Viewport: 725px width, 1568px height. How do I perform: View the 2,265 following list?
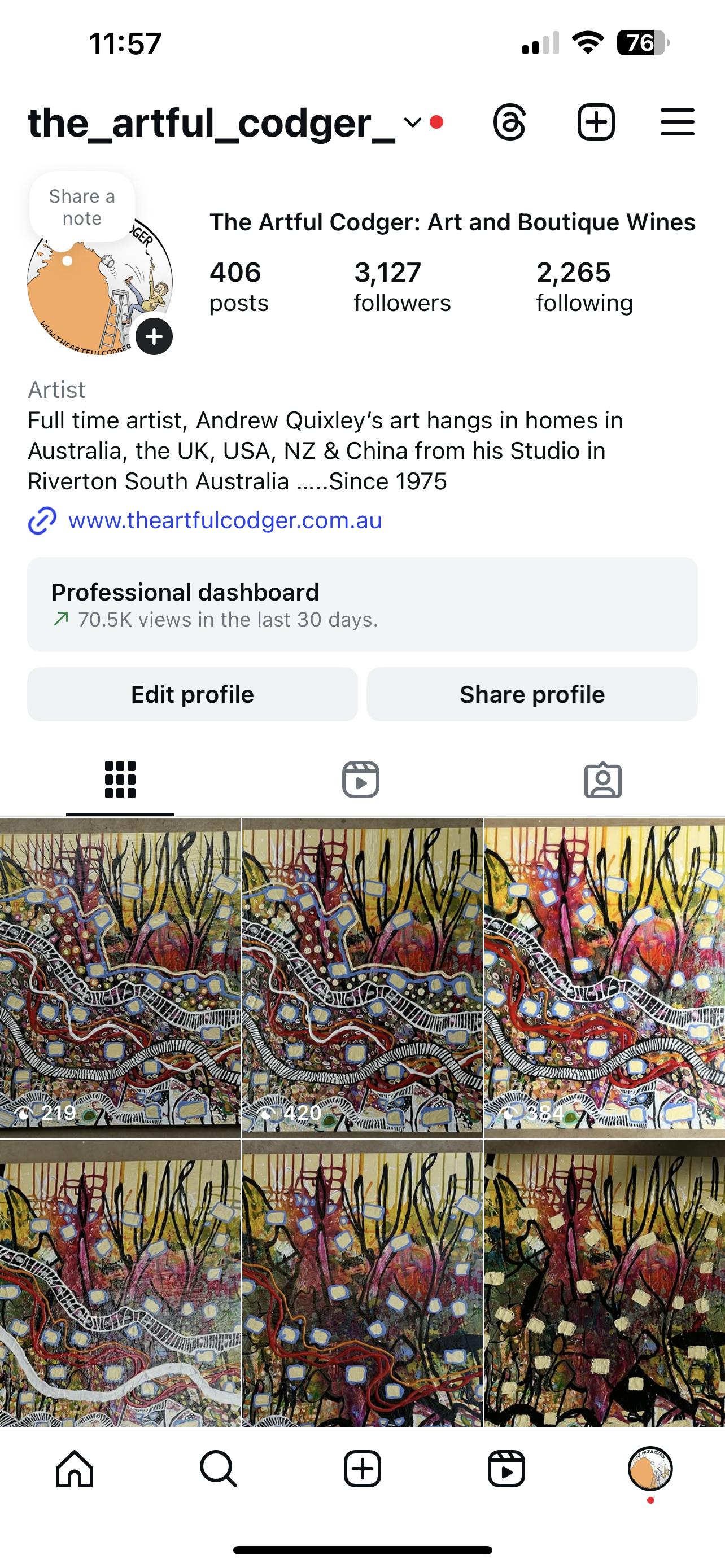click(584, 286)
